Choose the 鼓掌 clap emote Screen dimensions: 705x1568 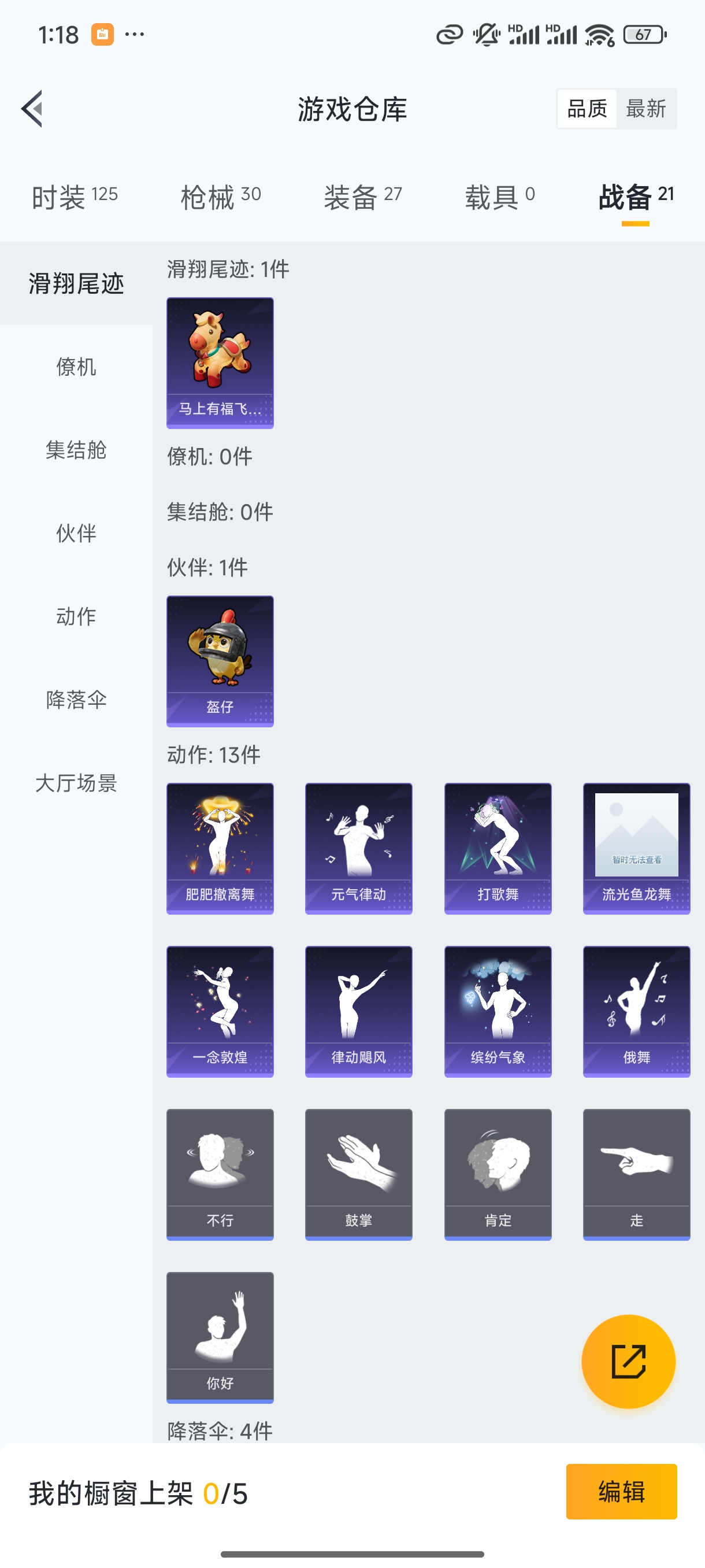pyautogui.click(x=358, y=1174)
